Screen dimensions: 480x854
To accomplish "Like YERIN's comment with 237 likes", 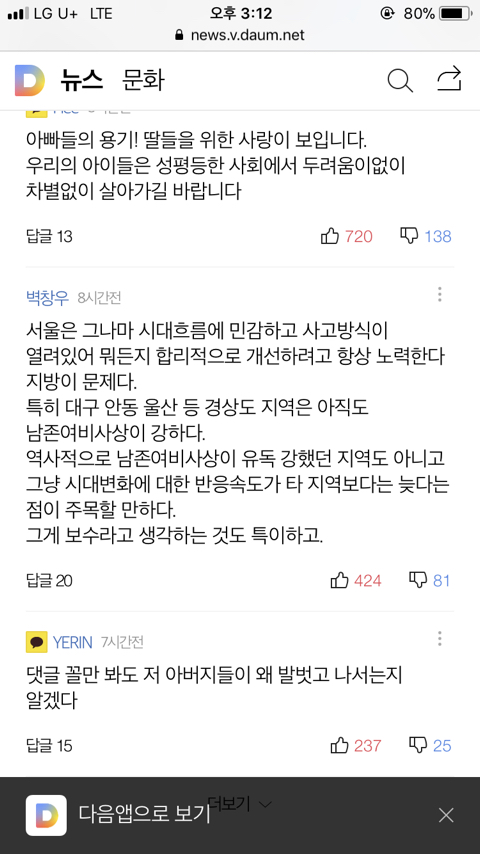I will click(356, 745).
